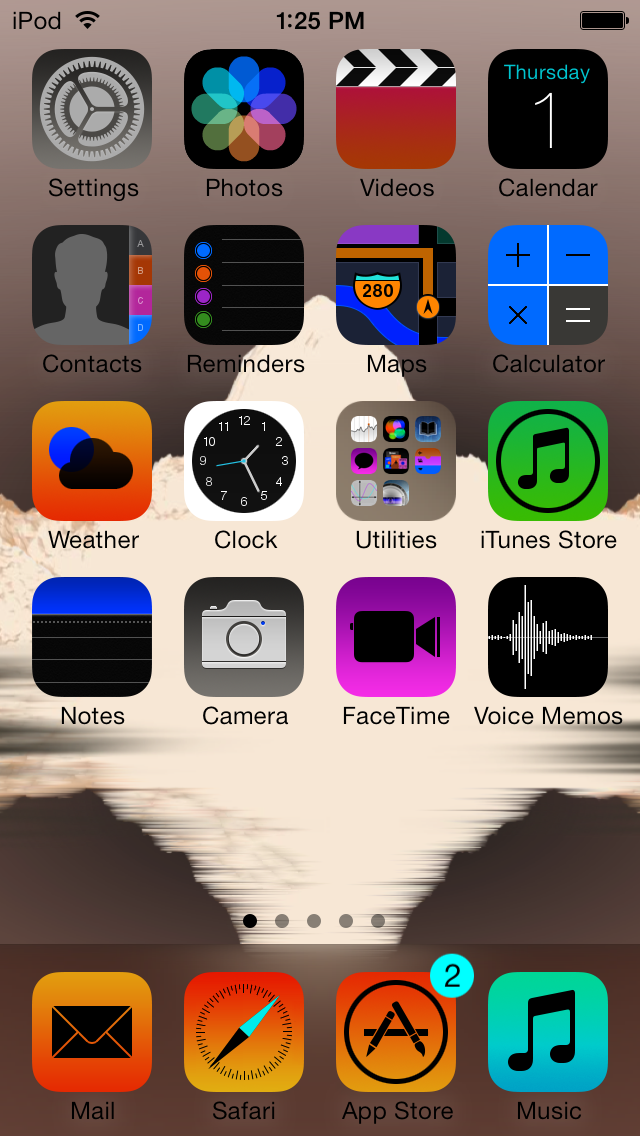Launch the Camera
The image size is (640, 1136).
click(x=244, y=637)
